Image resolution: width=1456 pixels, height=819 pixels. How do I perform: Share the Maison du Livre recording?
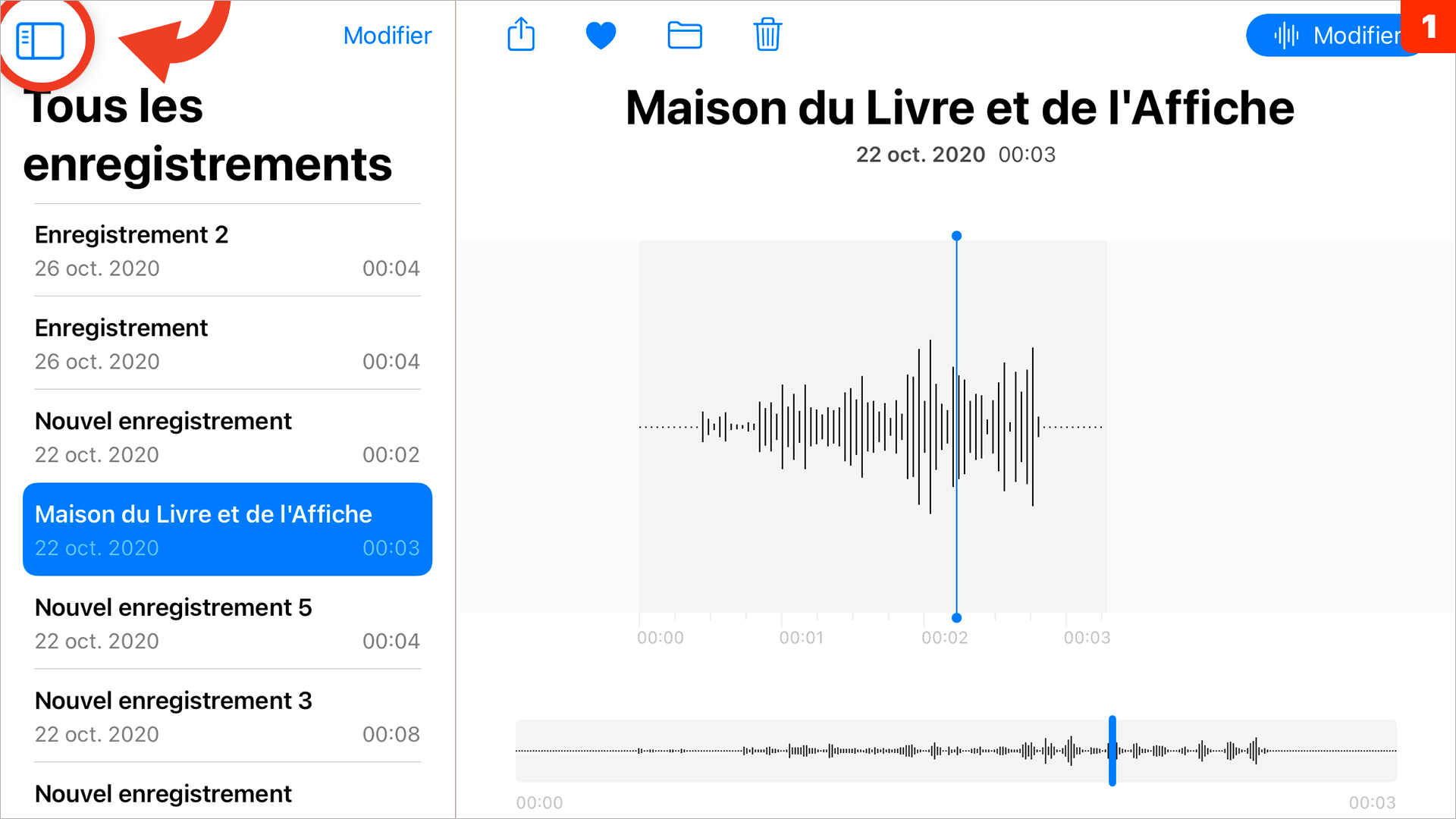pos(521,35)
